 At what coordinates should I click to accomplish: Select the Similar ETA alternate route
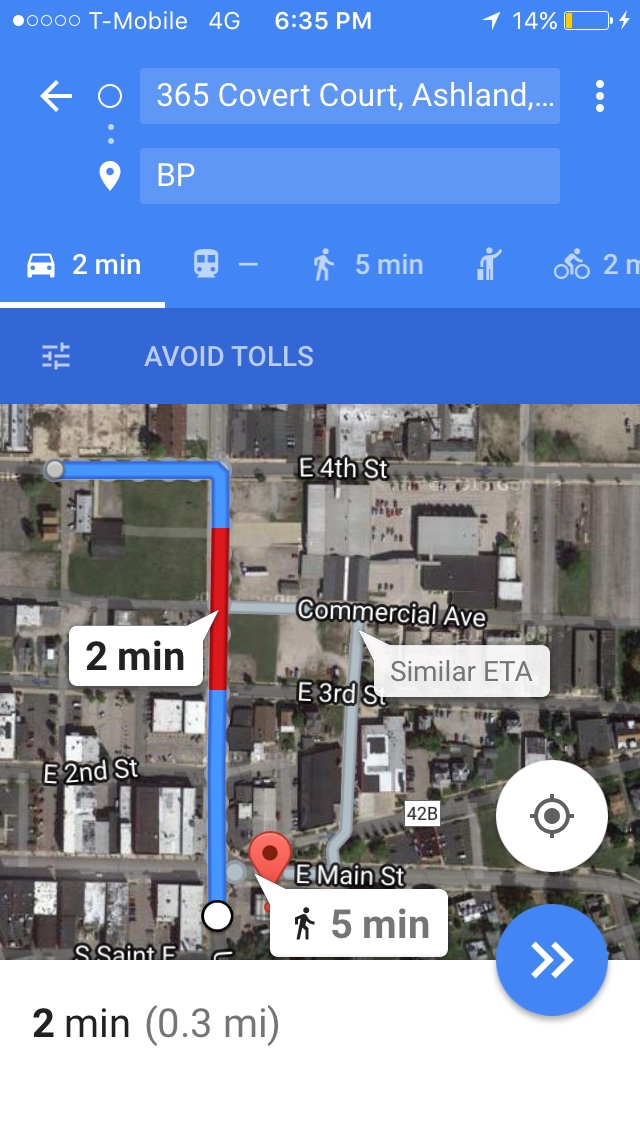460,671
